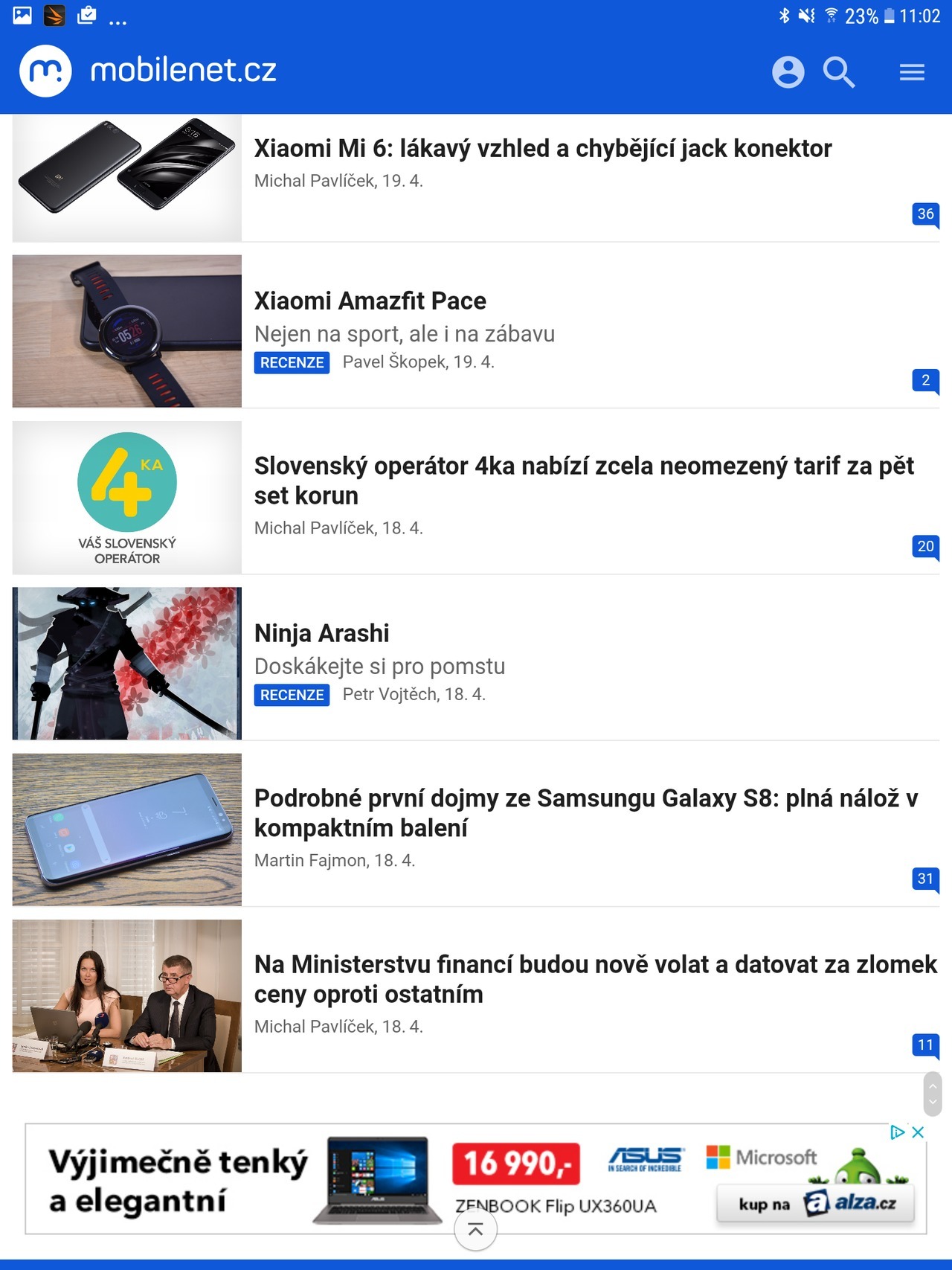Tap the Ninja Arashi game thumbnail

[x=127, y=663]
